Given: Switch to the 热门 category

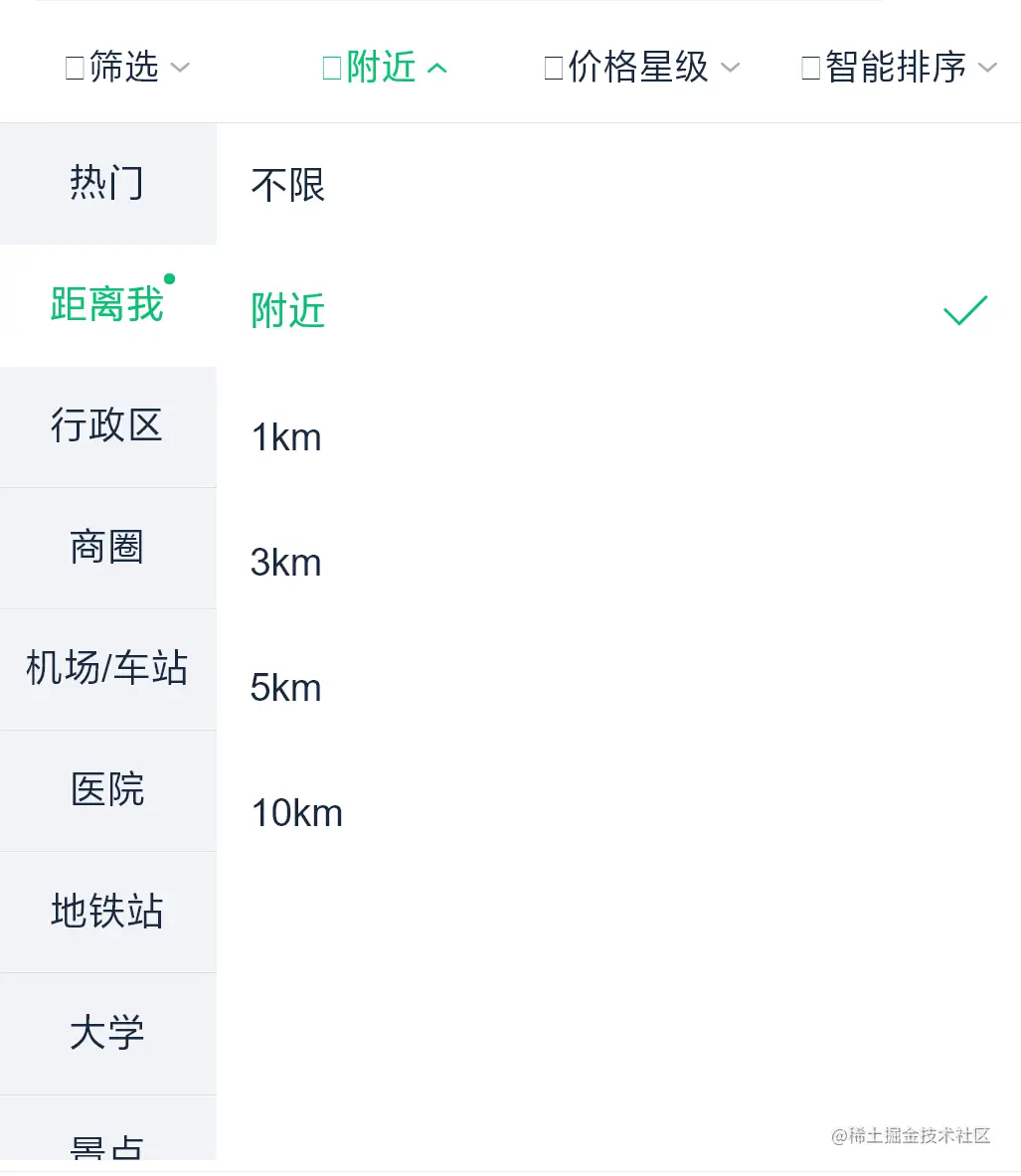Looking at the screenshot, I should tap(107, 184).
